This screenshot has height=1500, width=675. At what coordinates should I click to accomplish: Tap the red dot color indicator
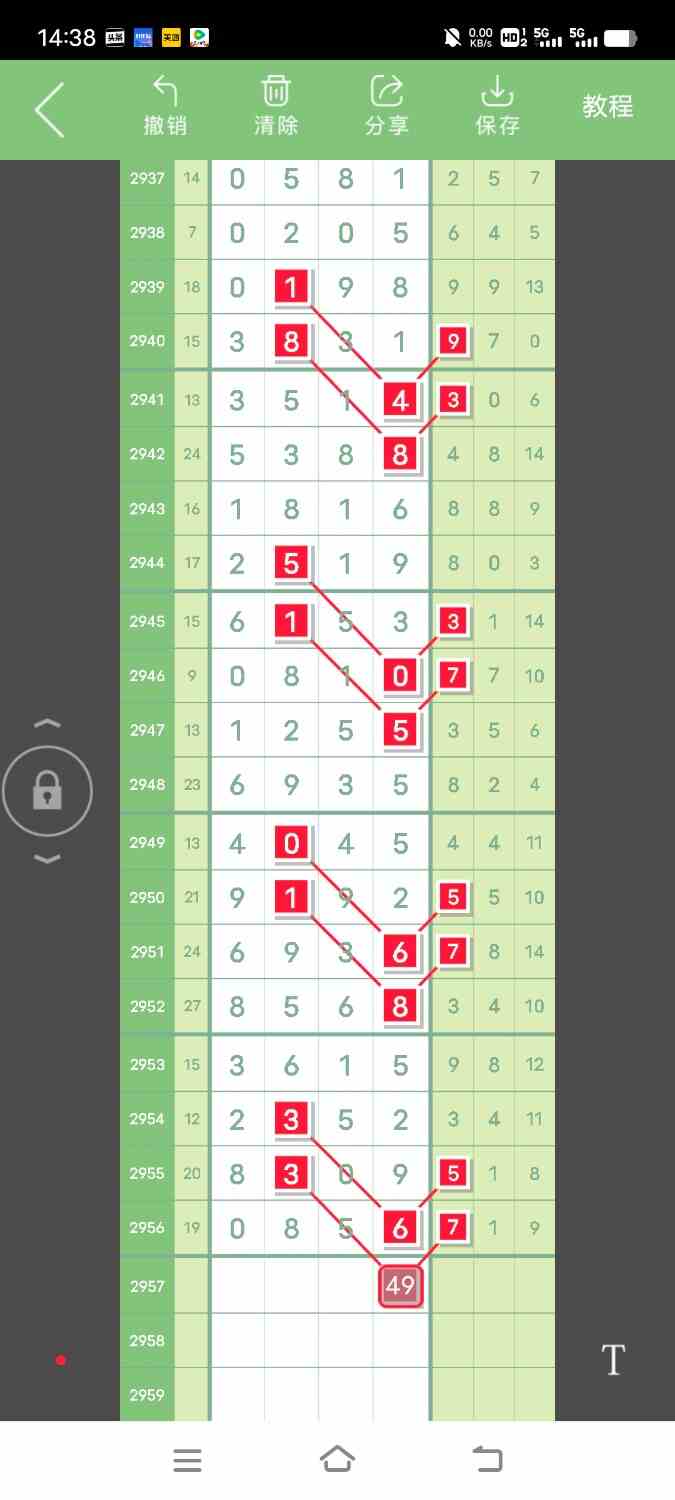[x=61, y=1360]
